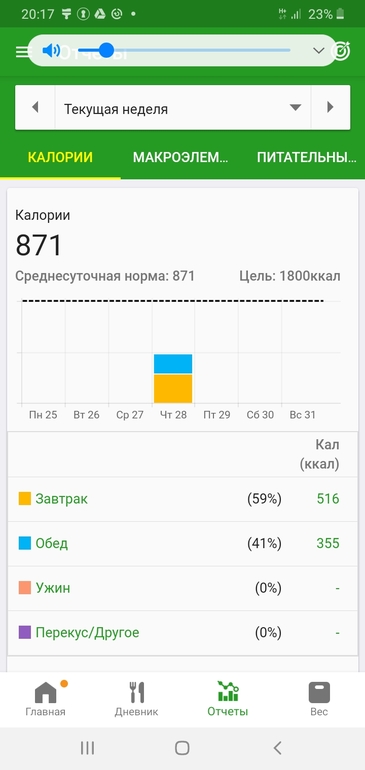Open the Дневник tab
This screenshot has height=770, width=365.
pos(137,699)
